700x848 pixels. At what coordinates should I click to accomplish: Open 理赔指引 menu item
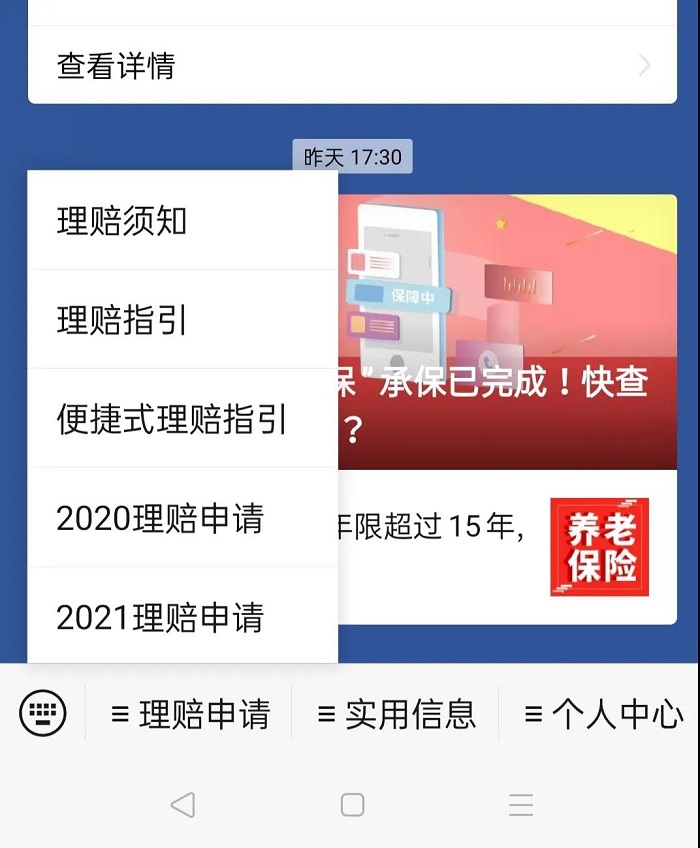[182, 320]
